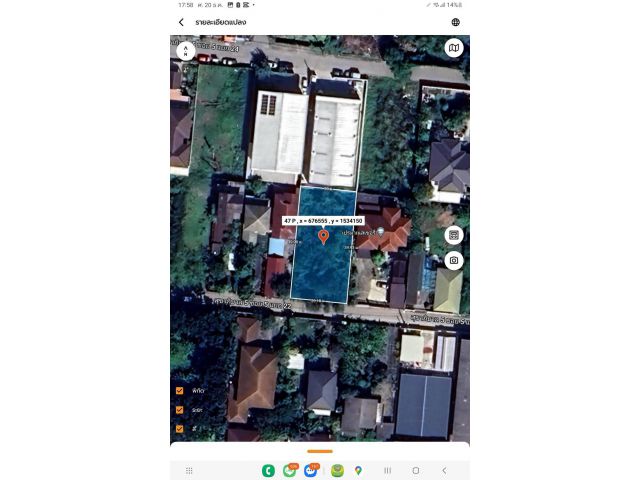Open Google Maps from the taskbar
The height and width of the screenshot is (480, 640).
tap(358, 470)
